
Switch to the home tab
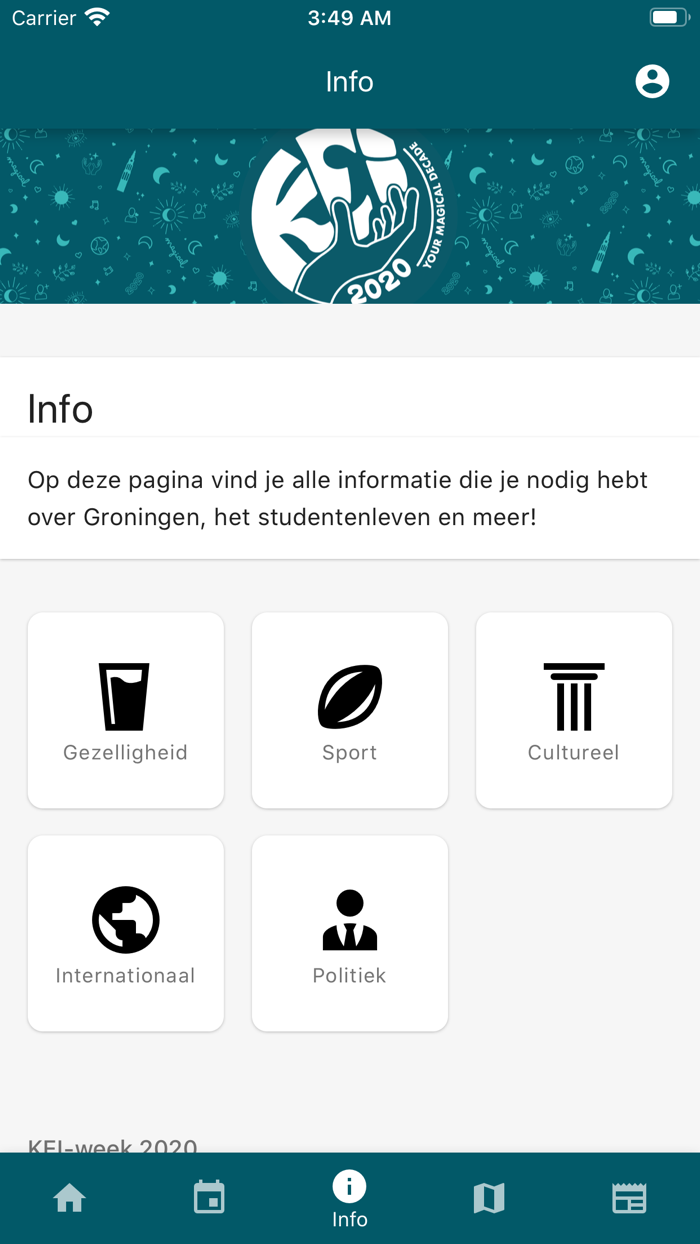pos(70,1198)
